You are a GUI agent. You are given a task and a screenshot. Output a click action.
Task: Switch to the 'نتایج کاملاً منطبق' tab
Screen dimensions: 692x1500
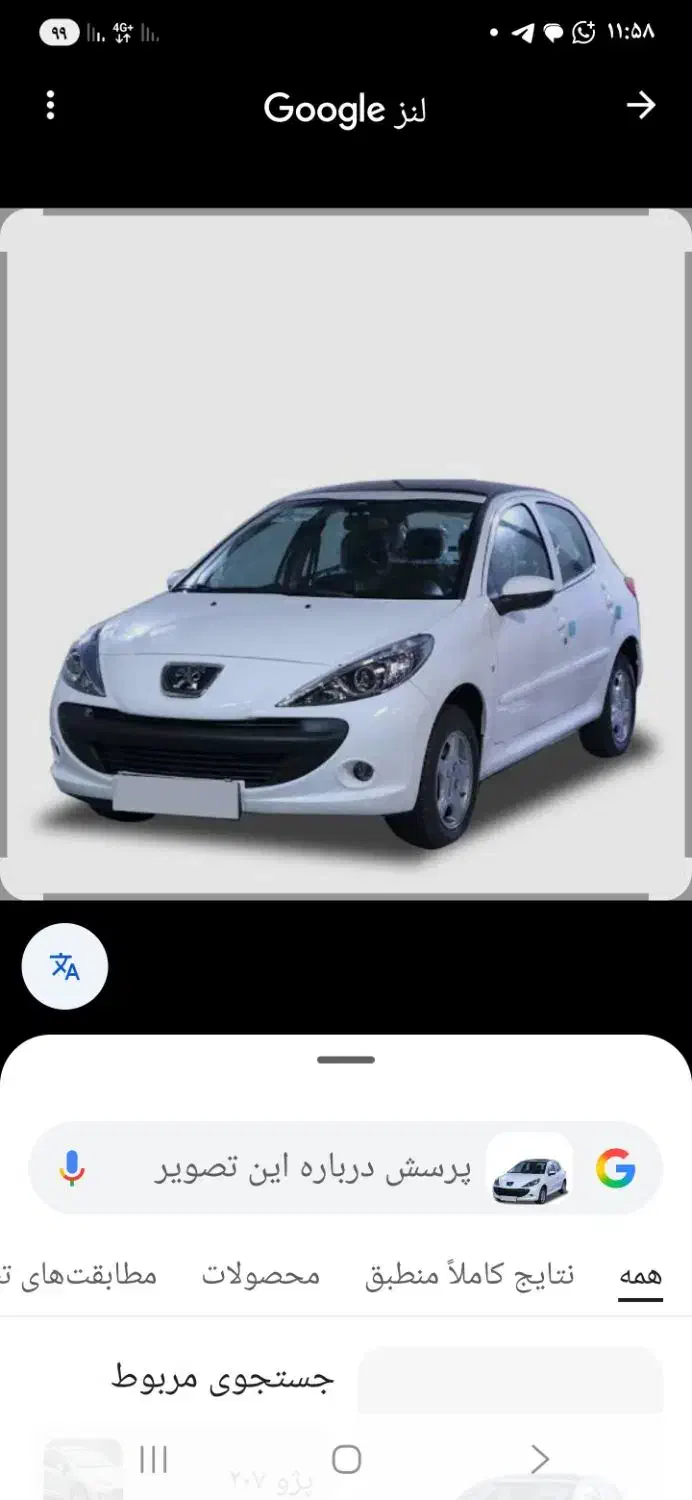point(469,1275)
